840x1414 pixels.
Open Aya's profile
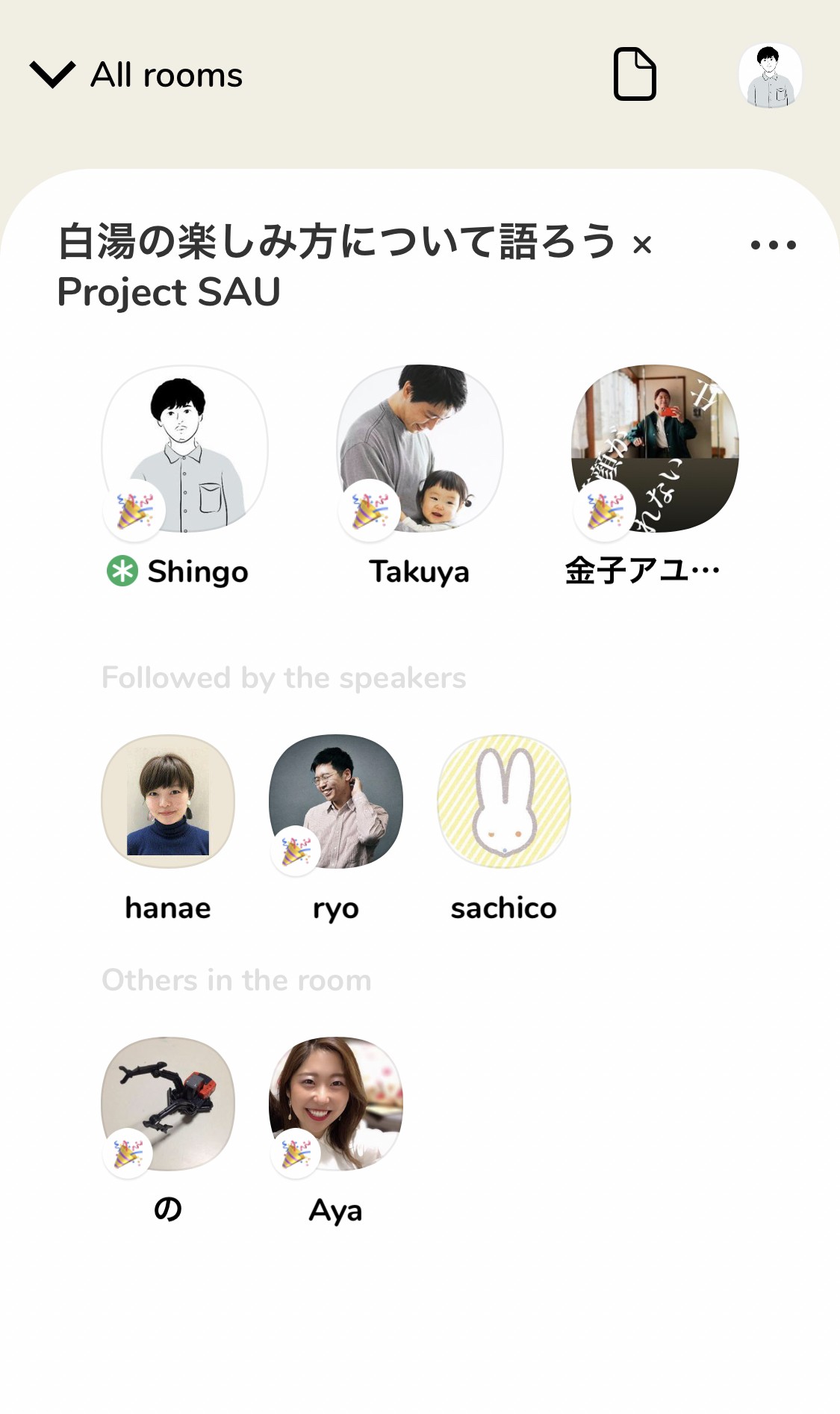(x=336, y=1104)
